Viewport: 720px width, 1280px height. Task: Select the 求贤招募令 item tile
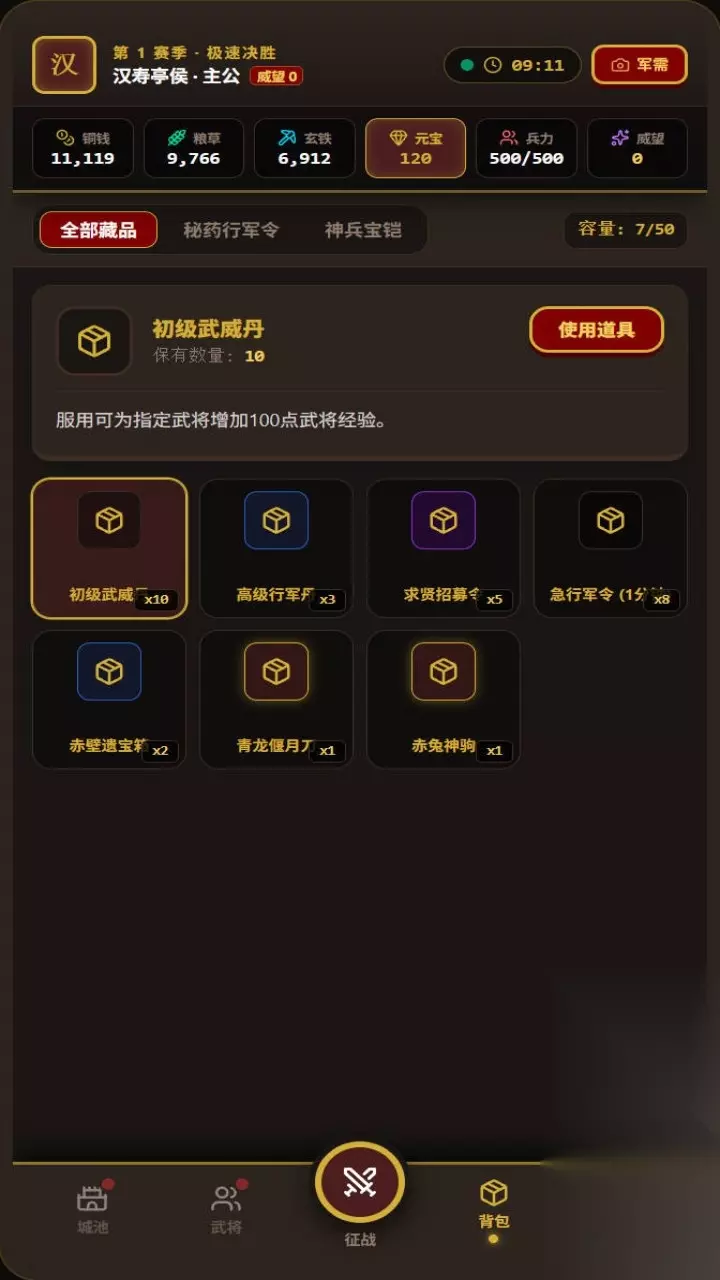pyautogui.click(x=443, y=548)
